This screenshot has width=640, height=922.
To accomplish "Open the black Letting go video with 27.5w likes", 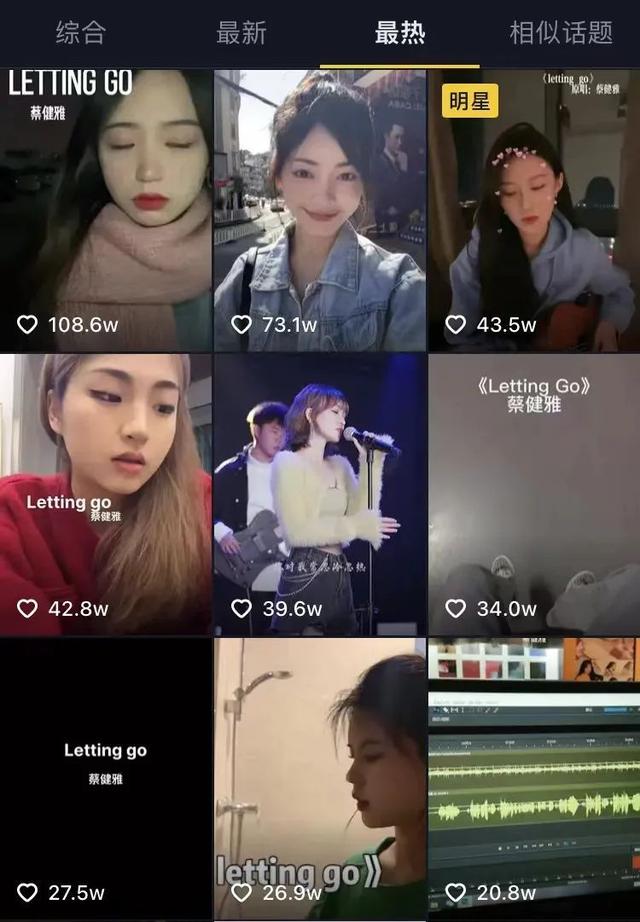I will 105,780.
